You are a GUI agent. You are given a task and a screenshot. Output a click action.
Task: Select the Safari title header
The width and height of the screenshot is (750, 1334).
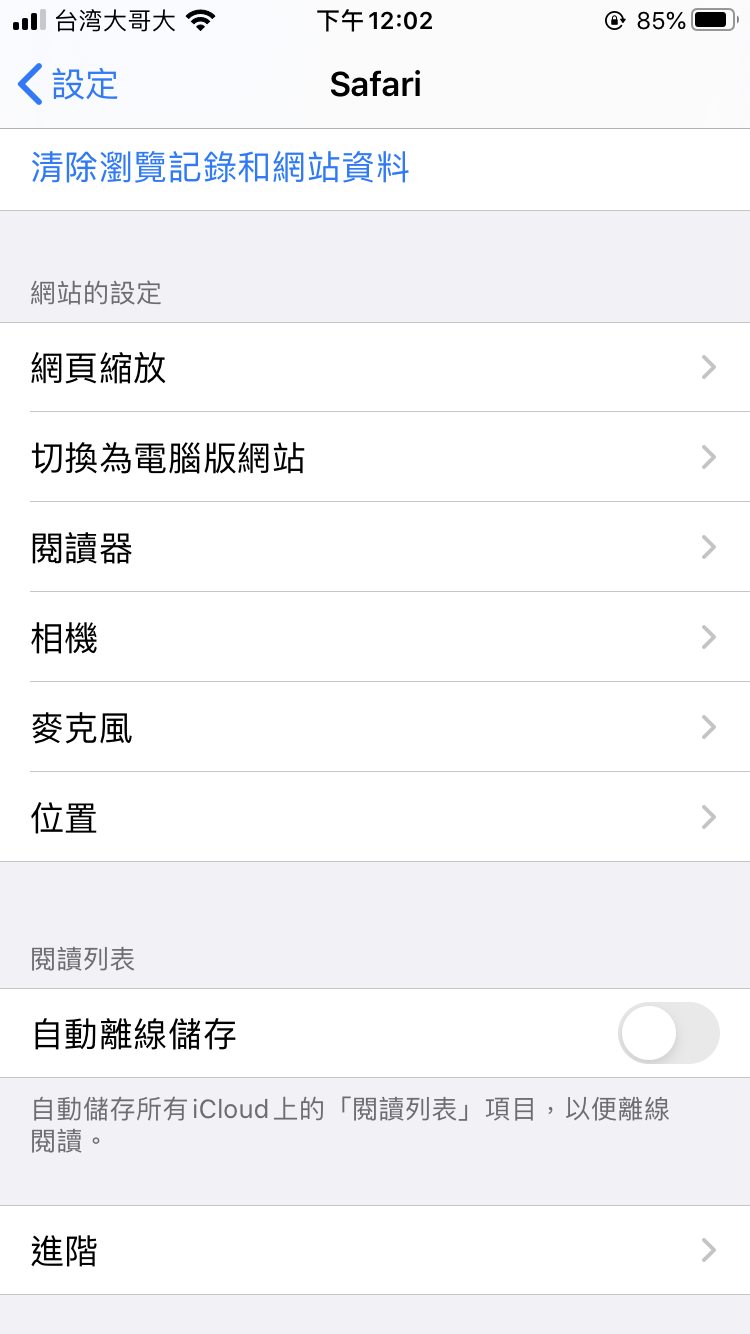375,85
